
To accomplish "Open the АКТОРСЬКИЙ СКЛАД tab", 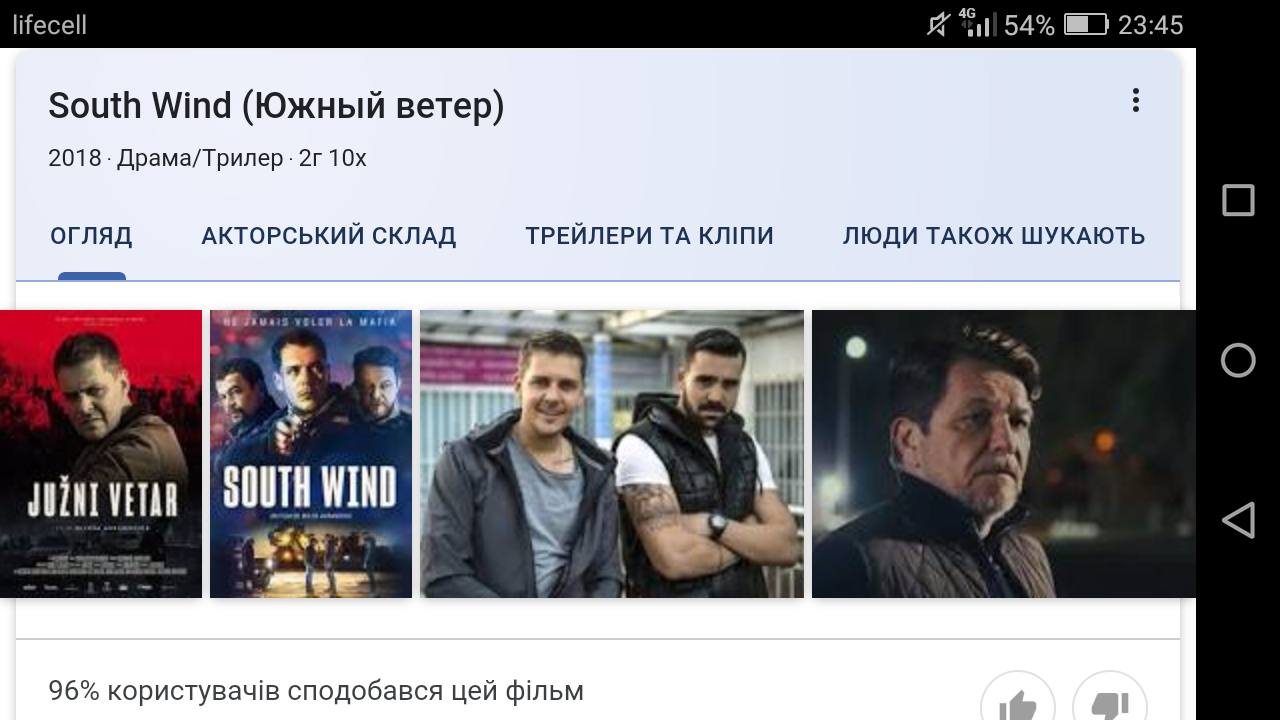I will pyautogui.click(x=328, y=237).
